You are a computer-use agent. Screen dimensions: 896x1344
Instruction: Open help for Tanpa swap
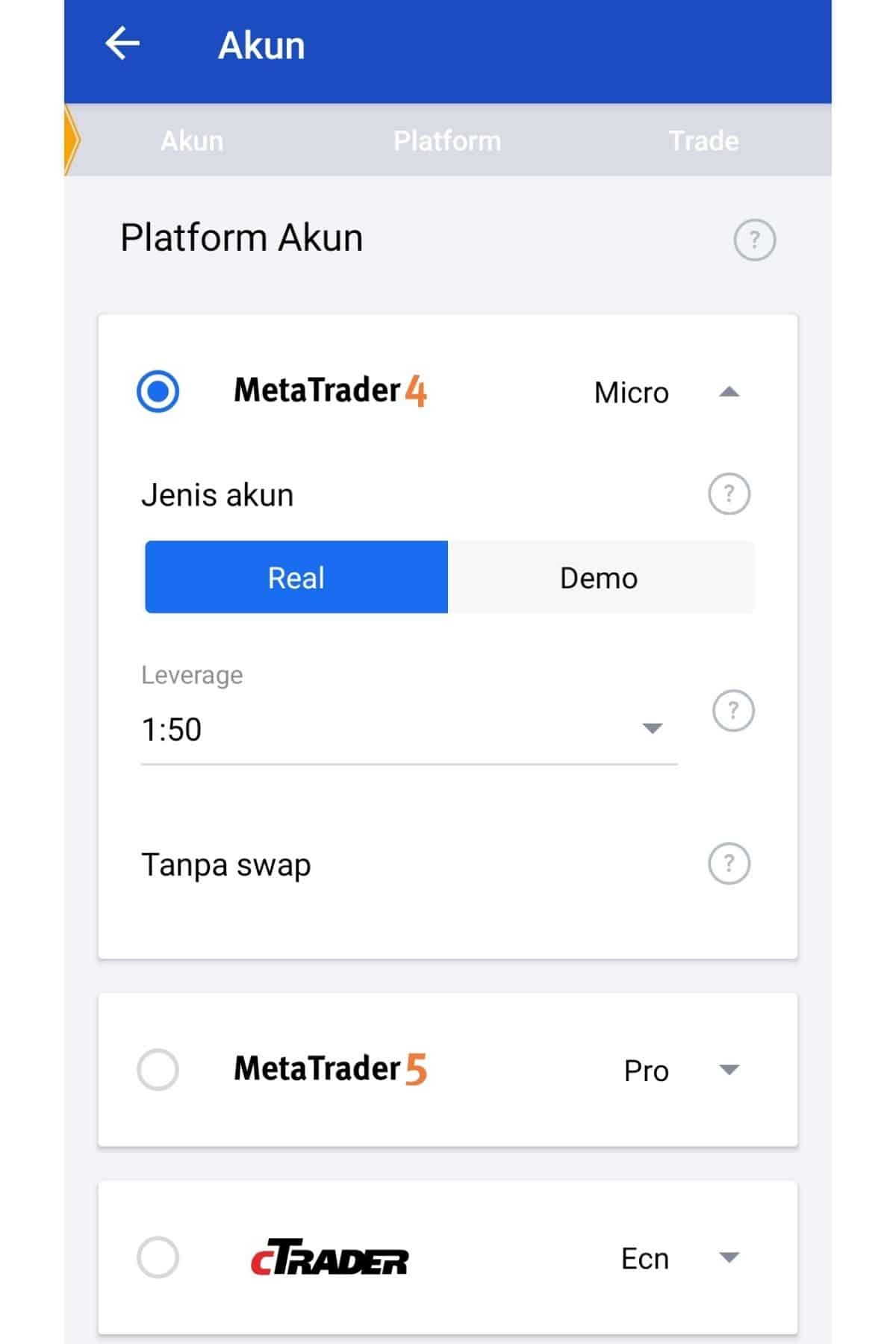pos(729,864)
